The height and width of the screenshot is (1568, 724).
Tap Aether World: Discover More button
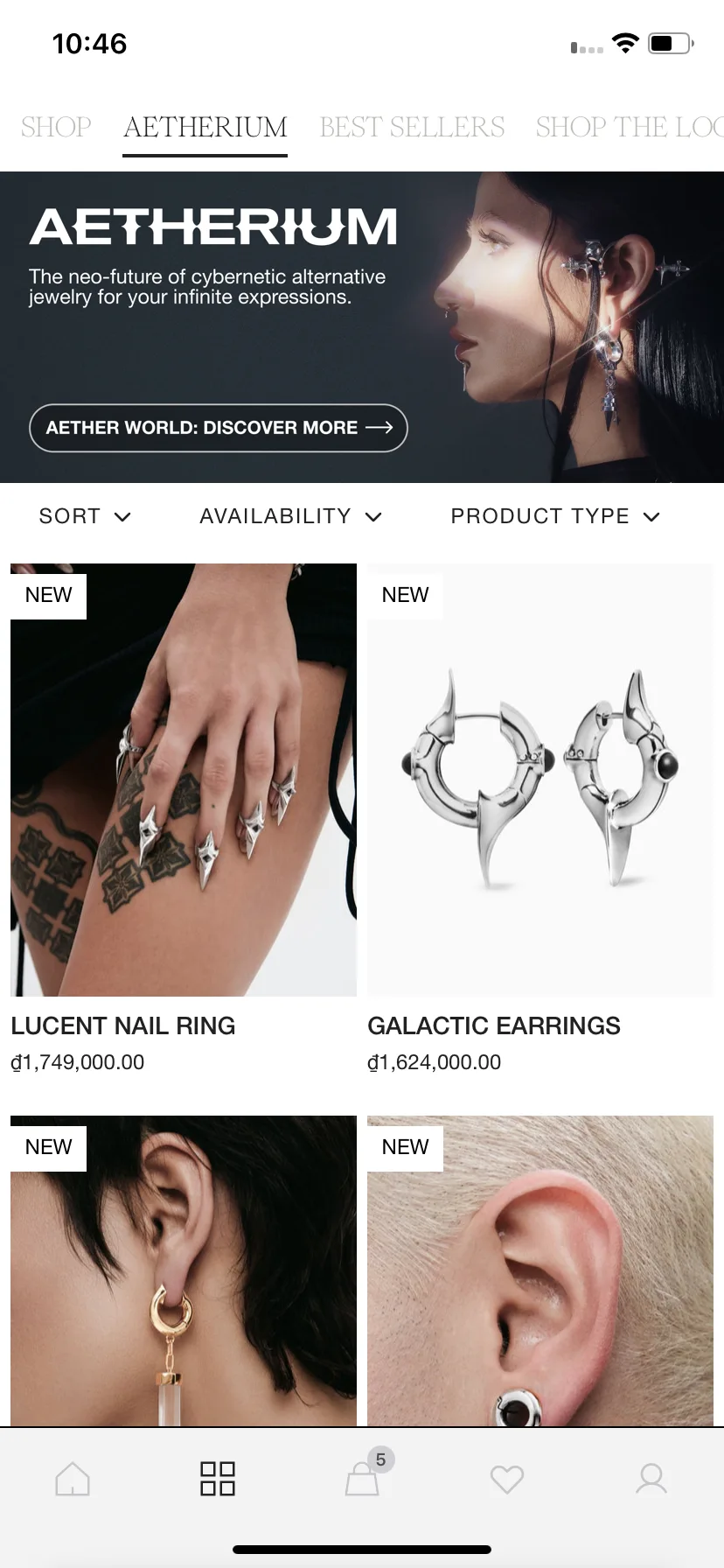(219, 428)
